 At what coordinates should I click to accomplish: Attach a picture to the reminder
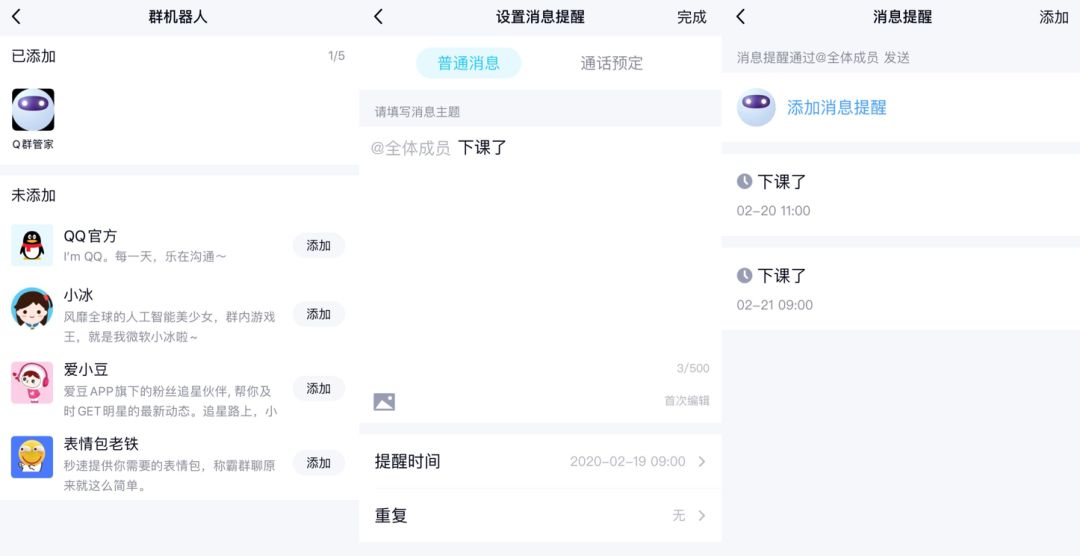click(x=384, y=401)
